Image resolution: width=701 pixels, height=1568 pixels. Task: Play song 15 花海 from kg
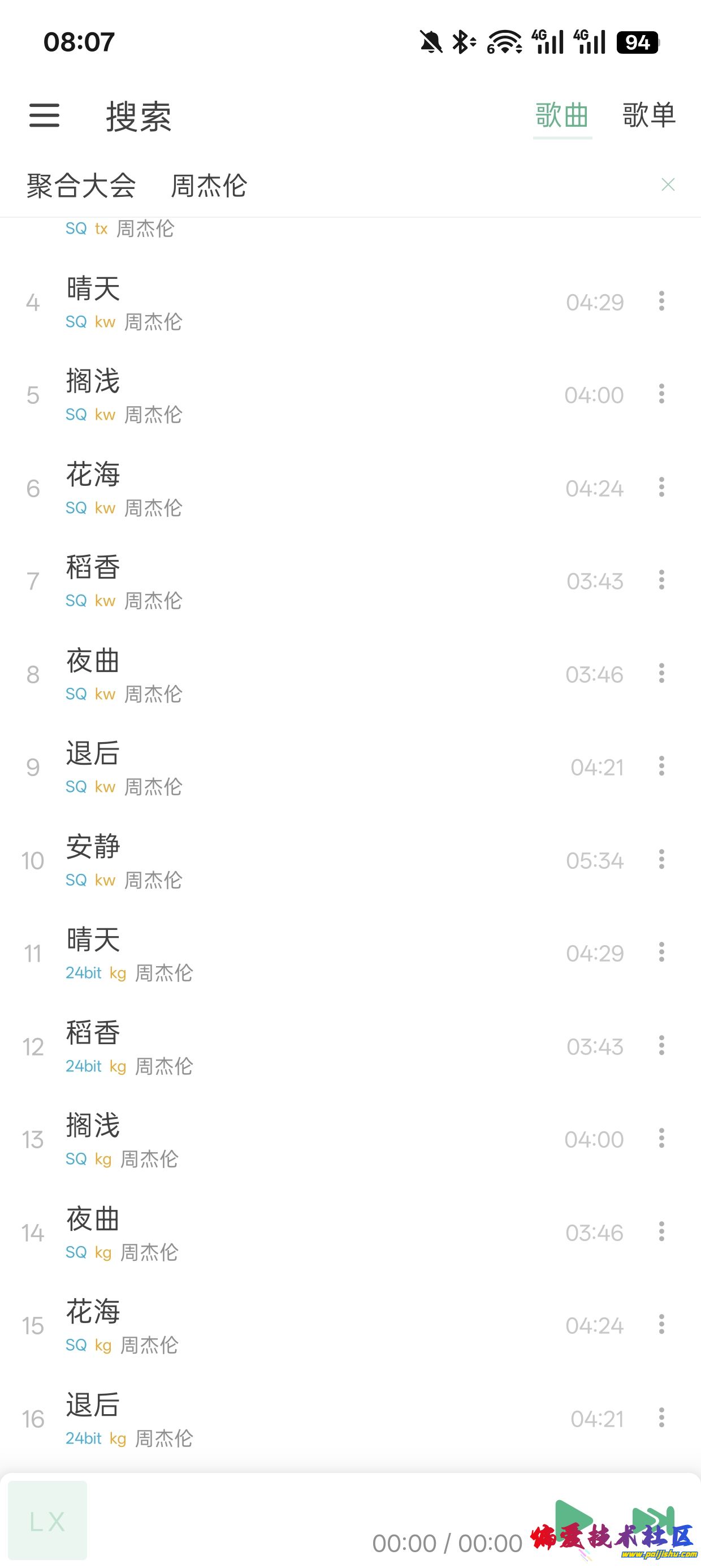[x=304, y=1326]
